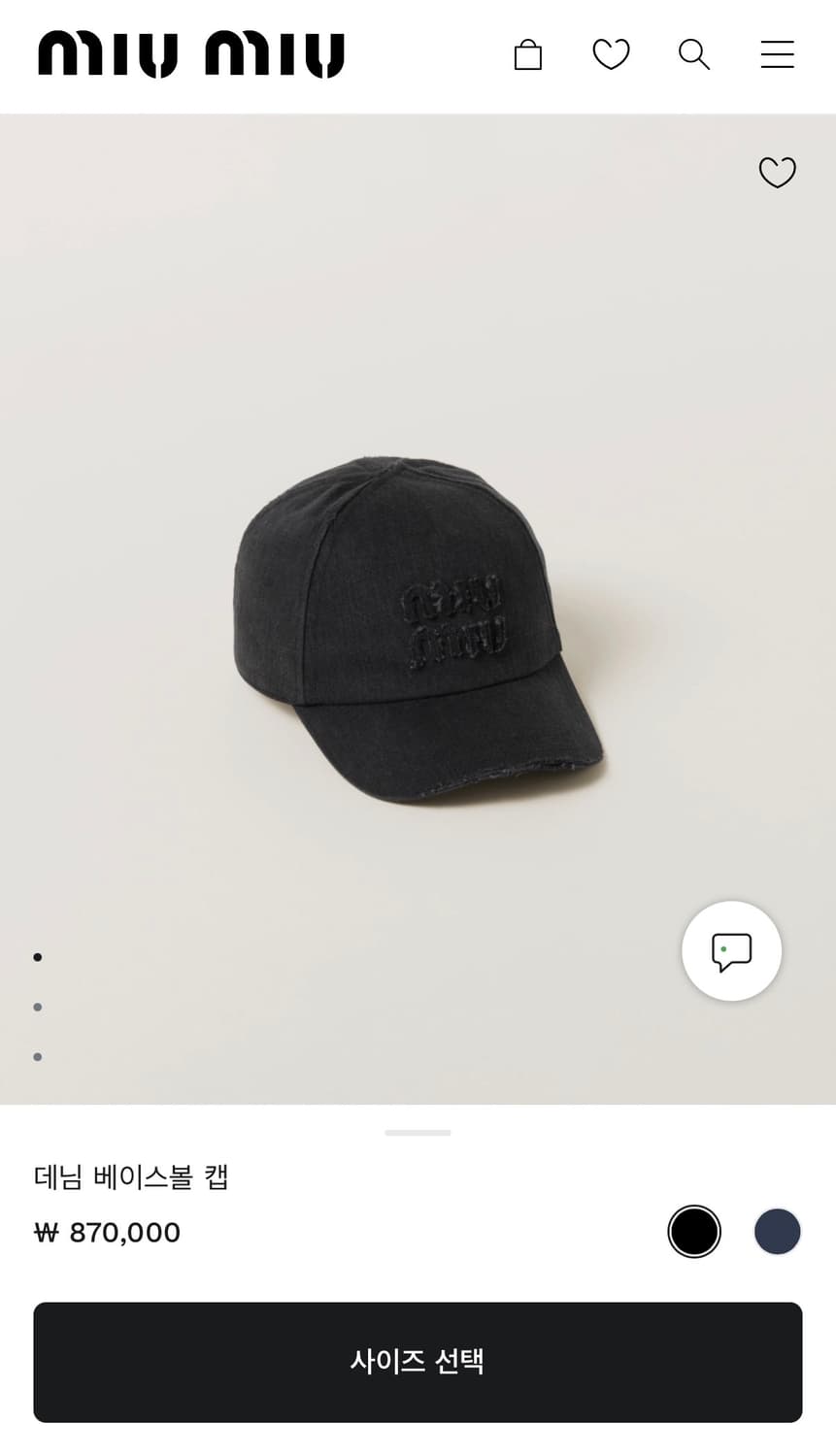
Task: Expand the product details drawer handle
Action: coord(418,1132)
